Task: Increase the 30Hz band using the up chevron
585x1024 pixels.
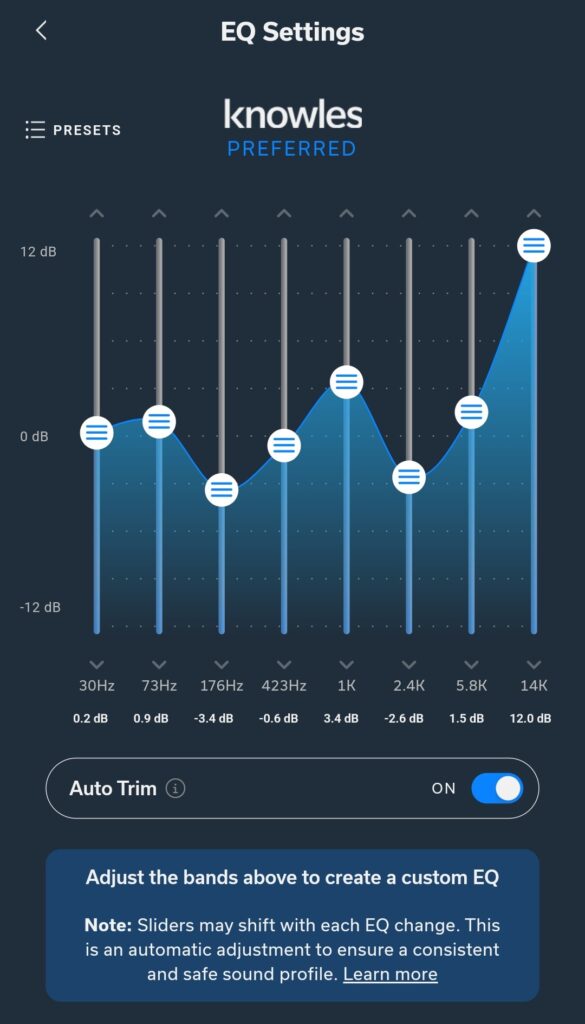Action: tap(97, 214)
